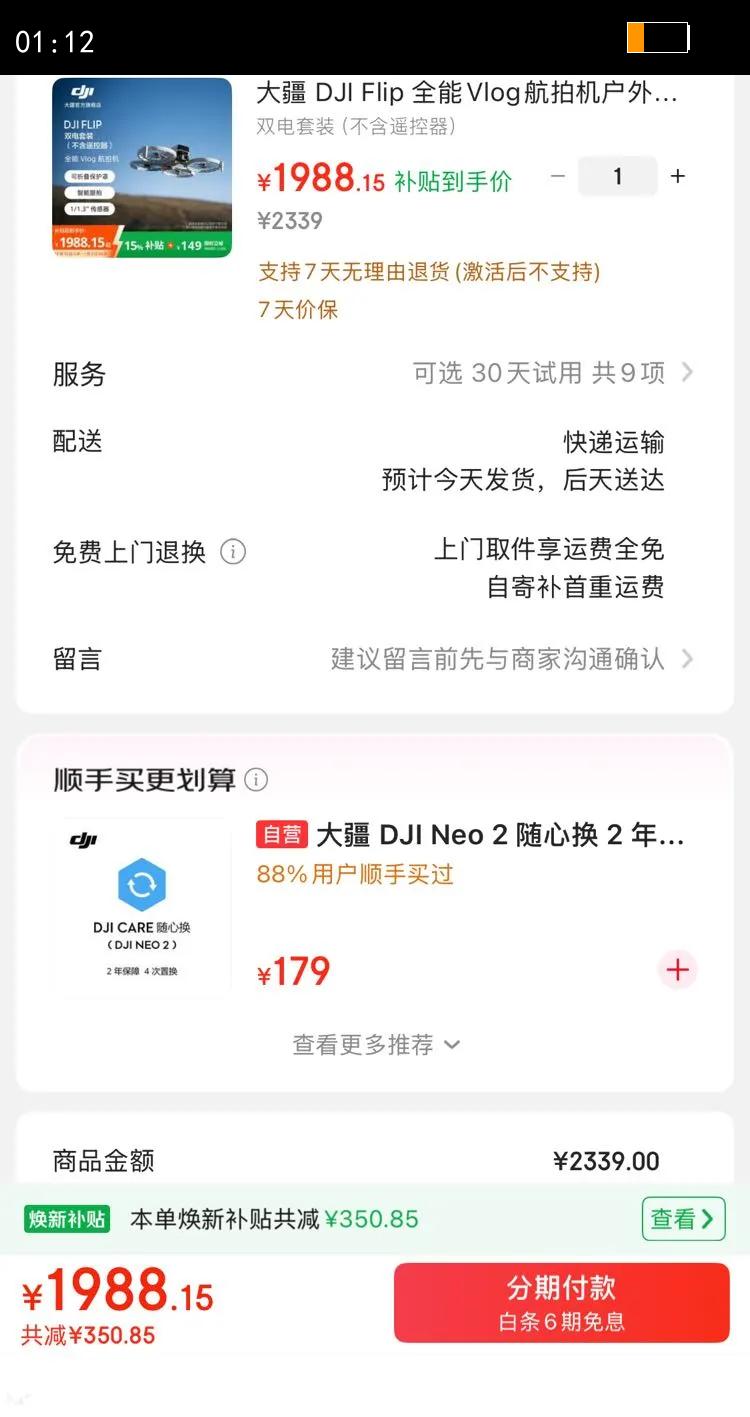Open the 配送 delivery details
This screenshot has height=1417, width=750.
pos(374,460)
